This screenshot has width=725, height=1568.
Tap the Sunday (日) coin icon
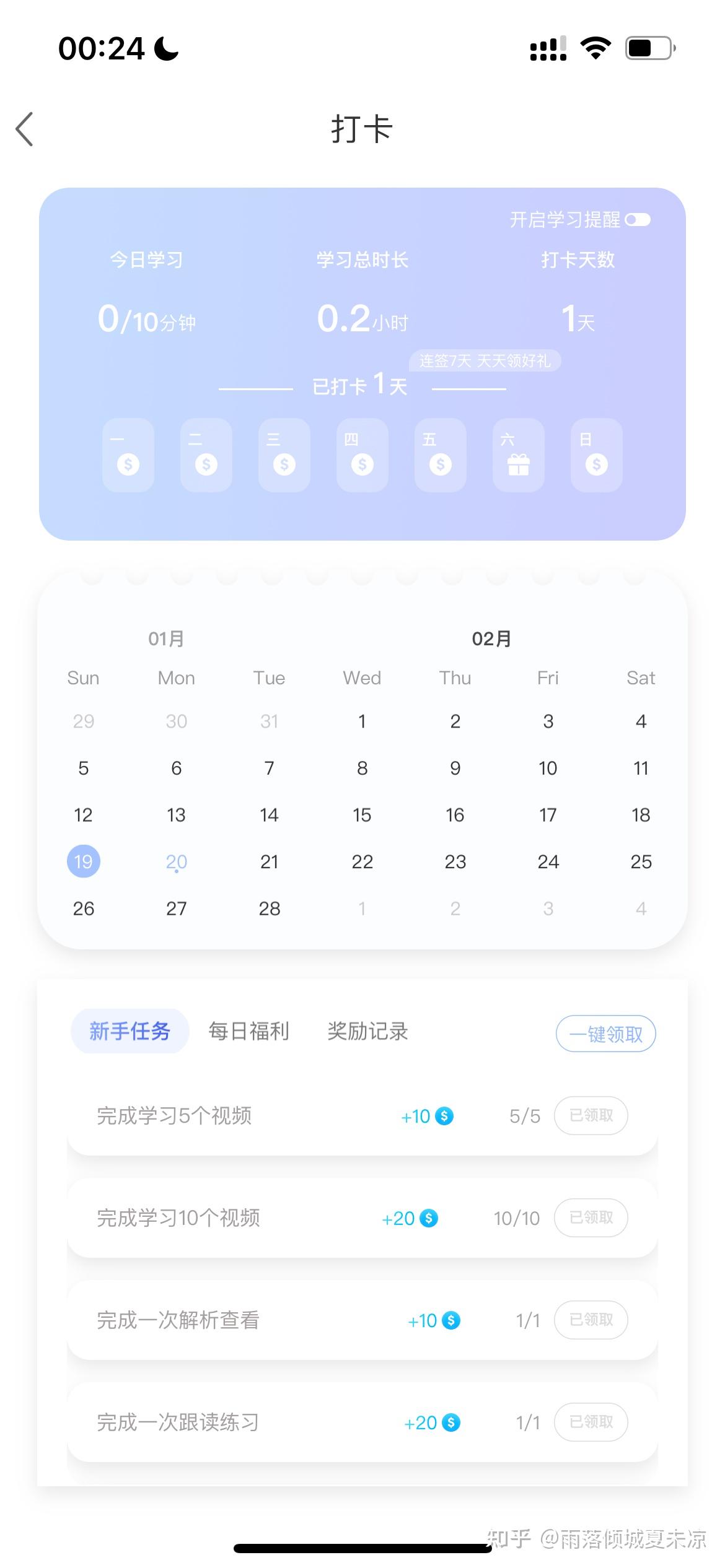pyautogui.click(x=596, y=465)
